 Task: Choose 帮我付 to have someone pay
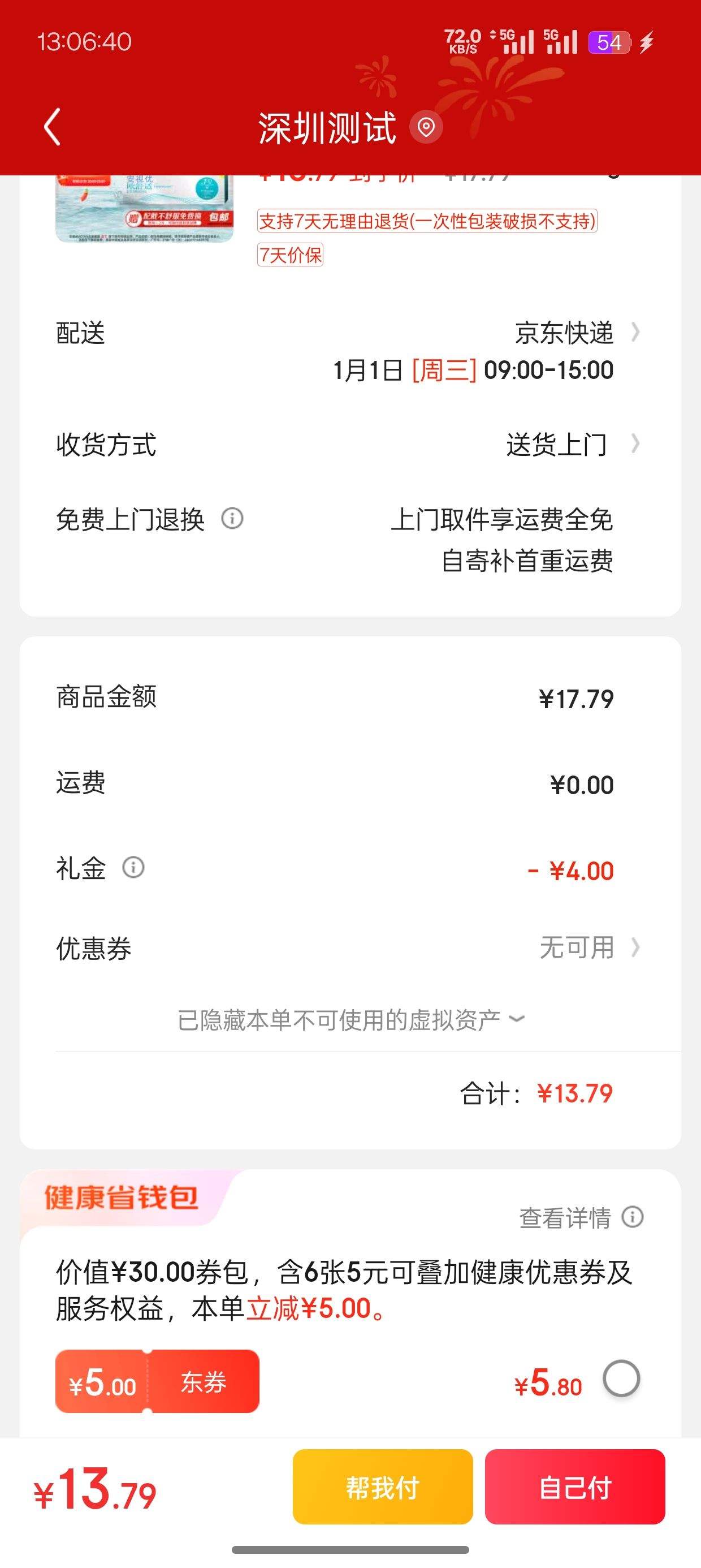[x=382, y=1487]
